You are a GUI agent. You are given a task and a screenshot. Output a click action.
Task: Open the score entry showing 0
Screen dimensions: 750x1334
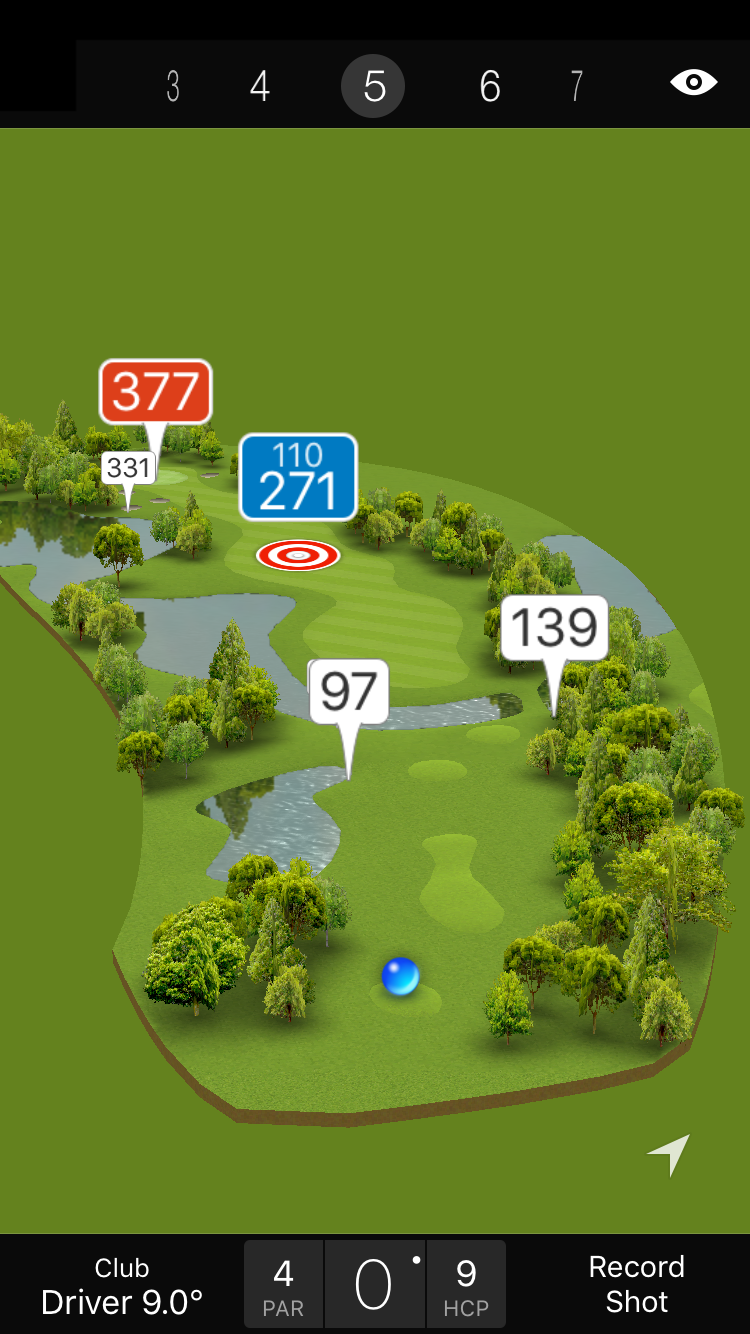[x=374, y=1285]
